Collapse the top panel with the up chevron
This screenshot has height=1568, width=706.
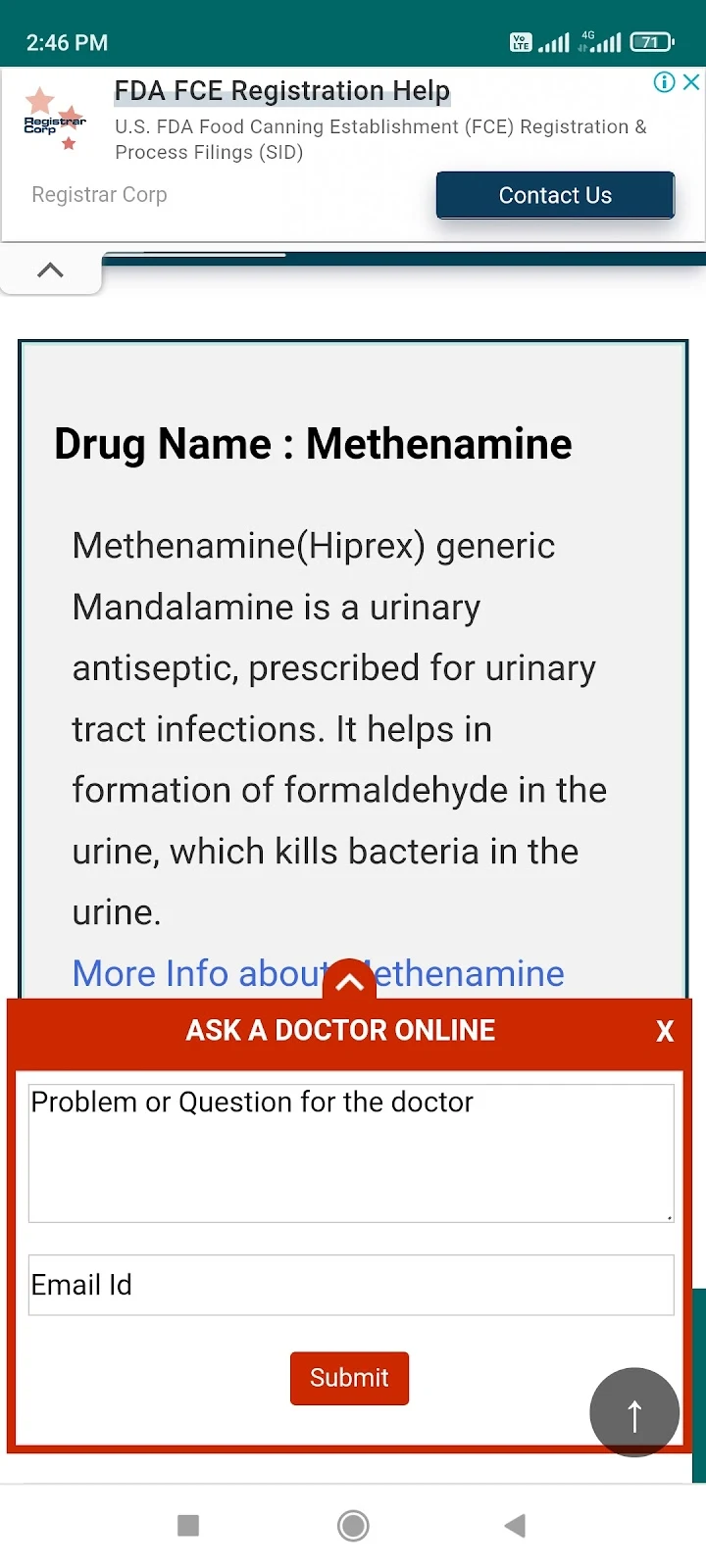[x=50, y=270]
